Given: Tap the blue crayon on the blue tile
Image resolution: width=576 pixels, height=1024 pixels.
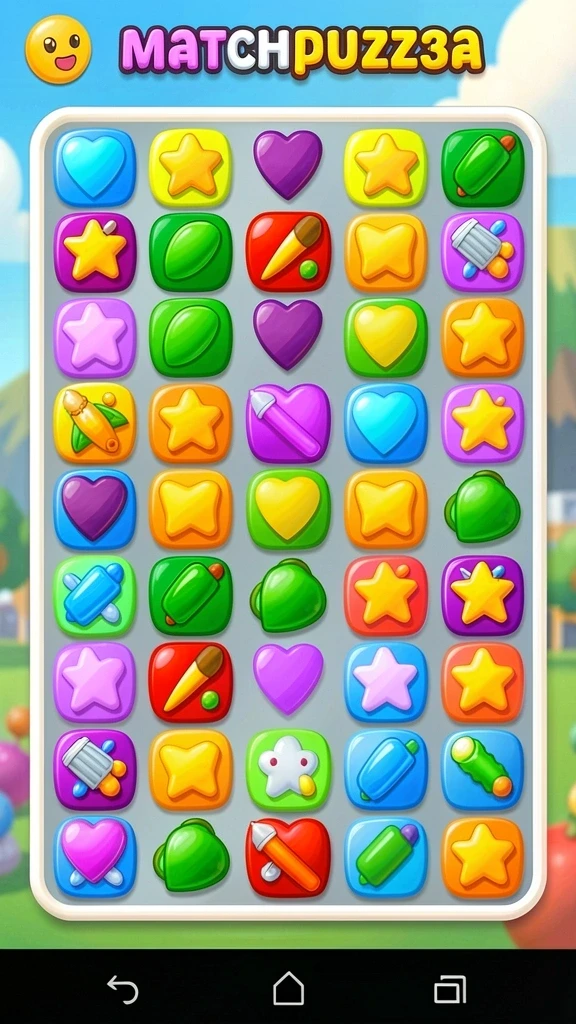Looking at the screenshot, I should coord(386,769).
